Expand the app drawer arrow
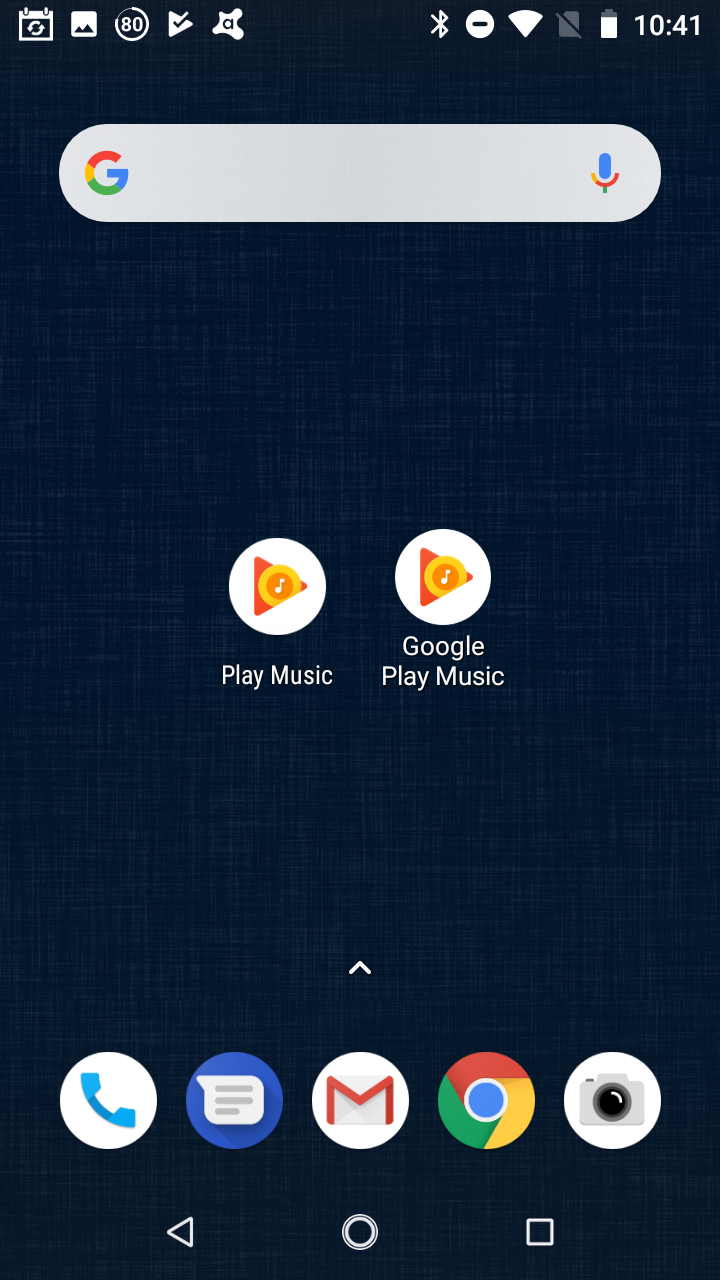The height and width of the screenshot is (1280, 720). pyautogui.click(x=360, y=968)
